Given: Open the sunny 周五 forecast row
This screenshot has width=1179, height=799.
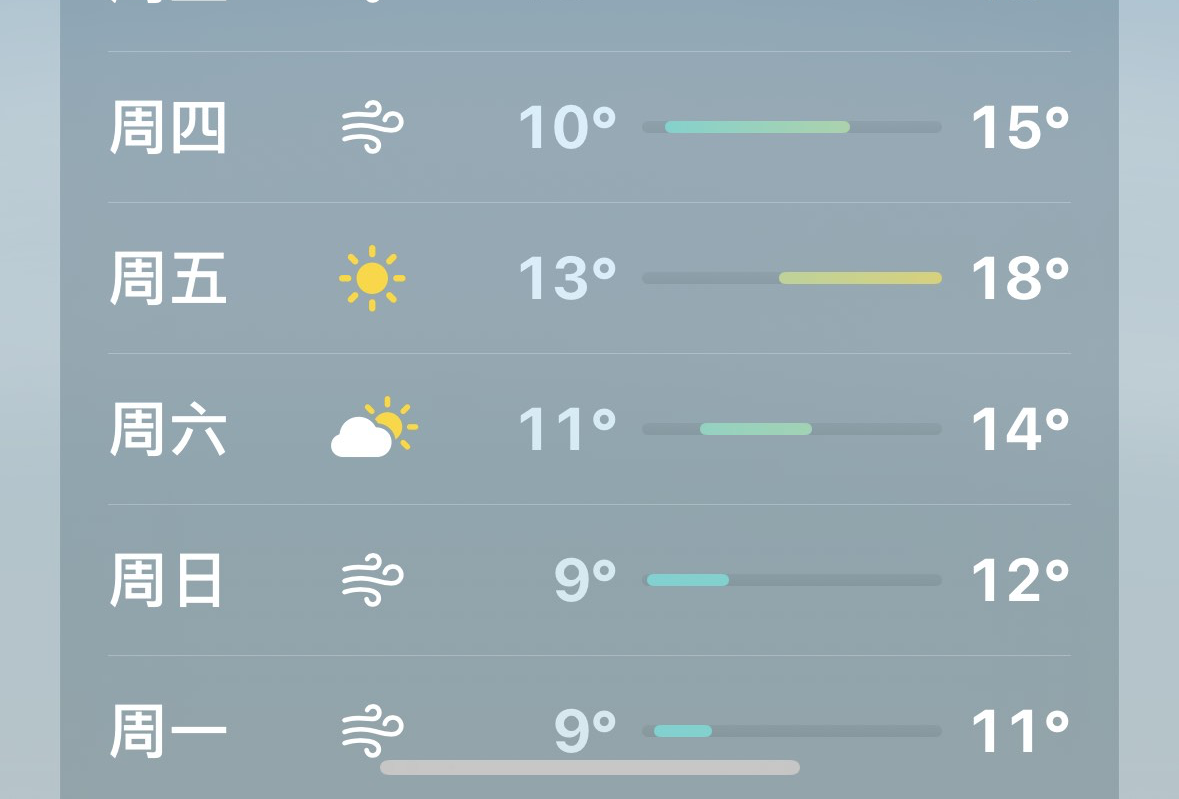Looking at the screenshot, I should [588, 278].
